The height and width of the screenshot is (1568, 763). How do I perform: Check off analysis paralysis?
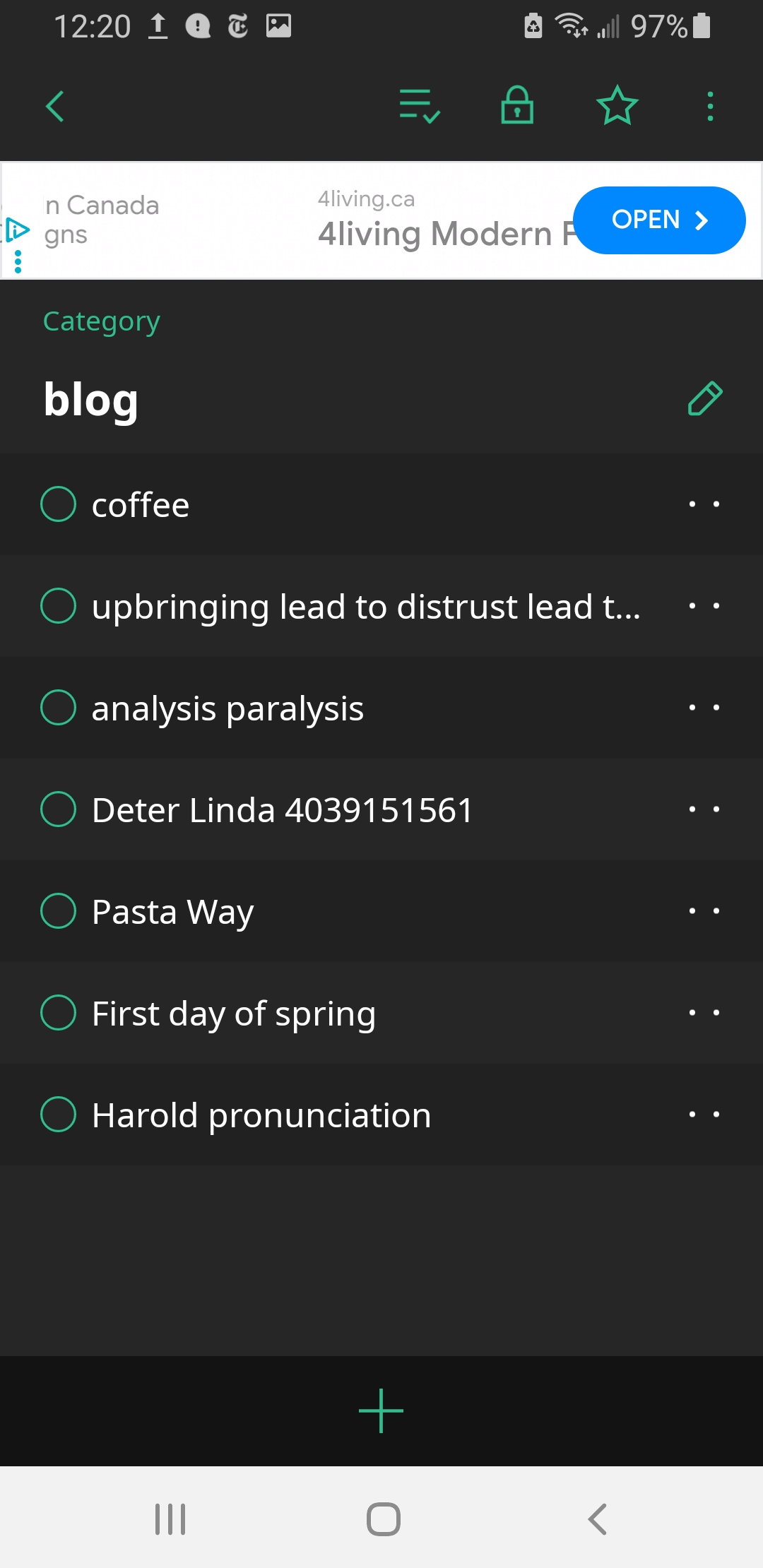59,708
